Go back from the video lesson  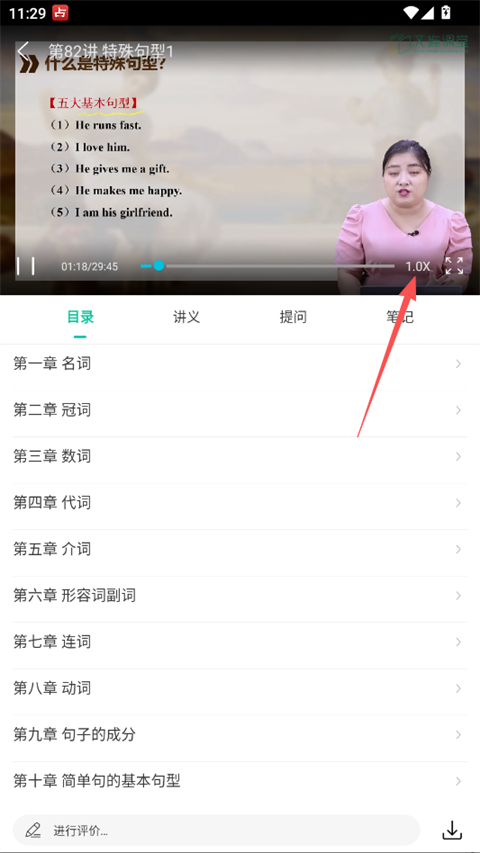coord(23,52)
